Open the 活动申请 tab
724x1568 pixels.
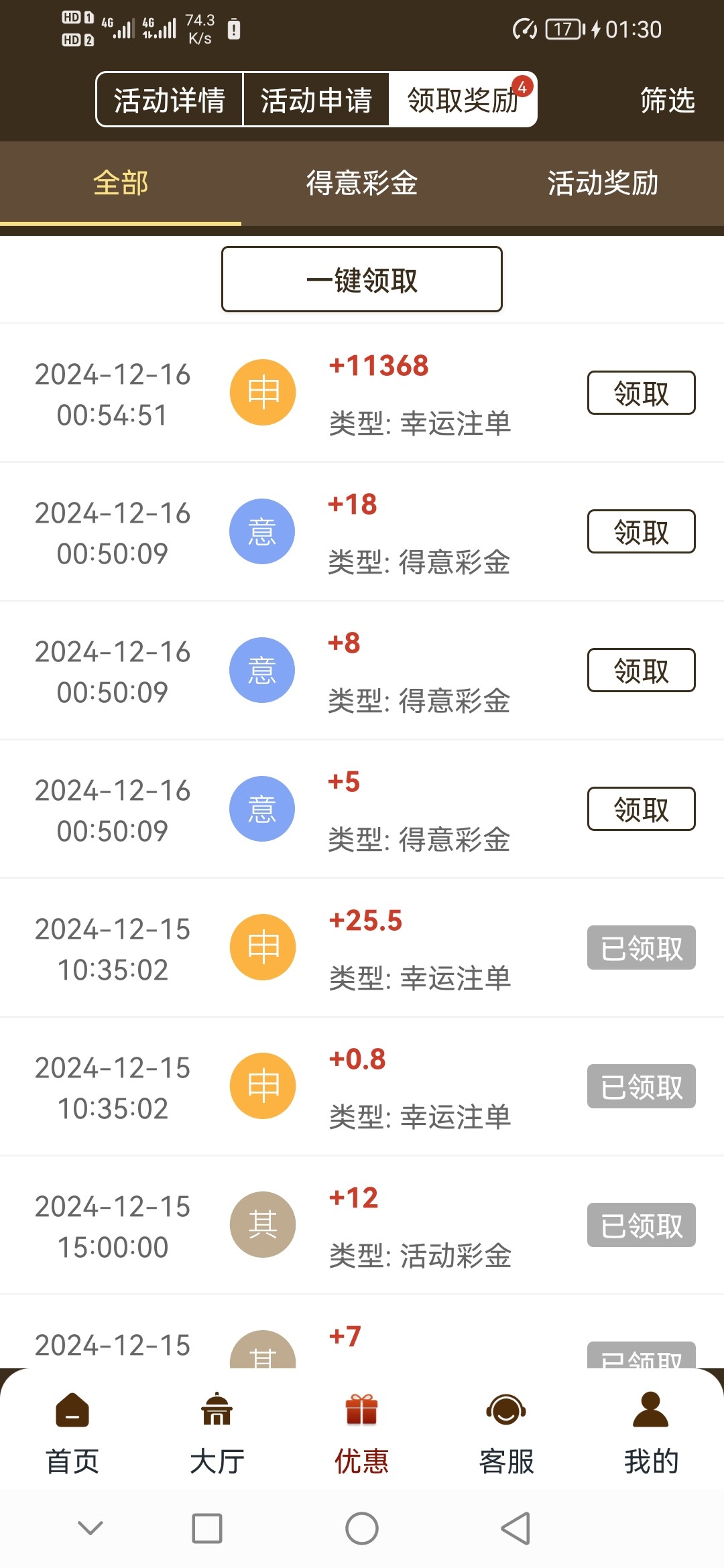(316, 100)
